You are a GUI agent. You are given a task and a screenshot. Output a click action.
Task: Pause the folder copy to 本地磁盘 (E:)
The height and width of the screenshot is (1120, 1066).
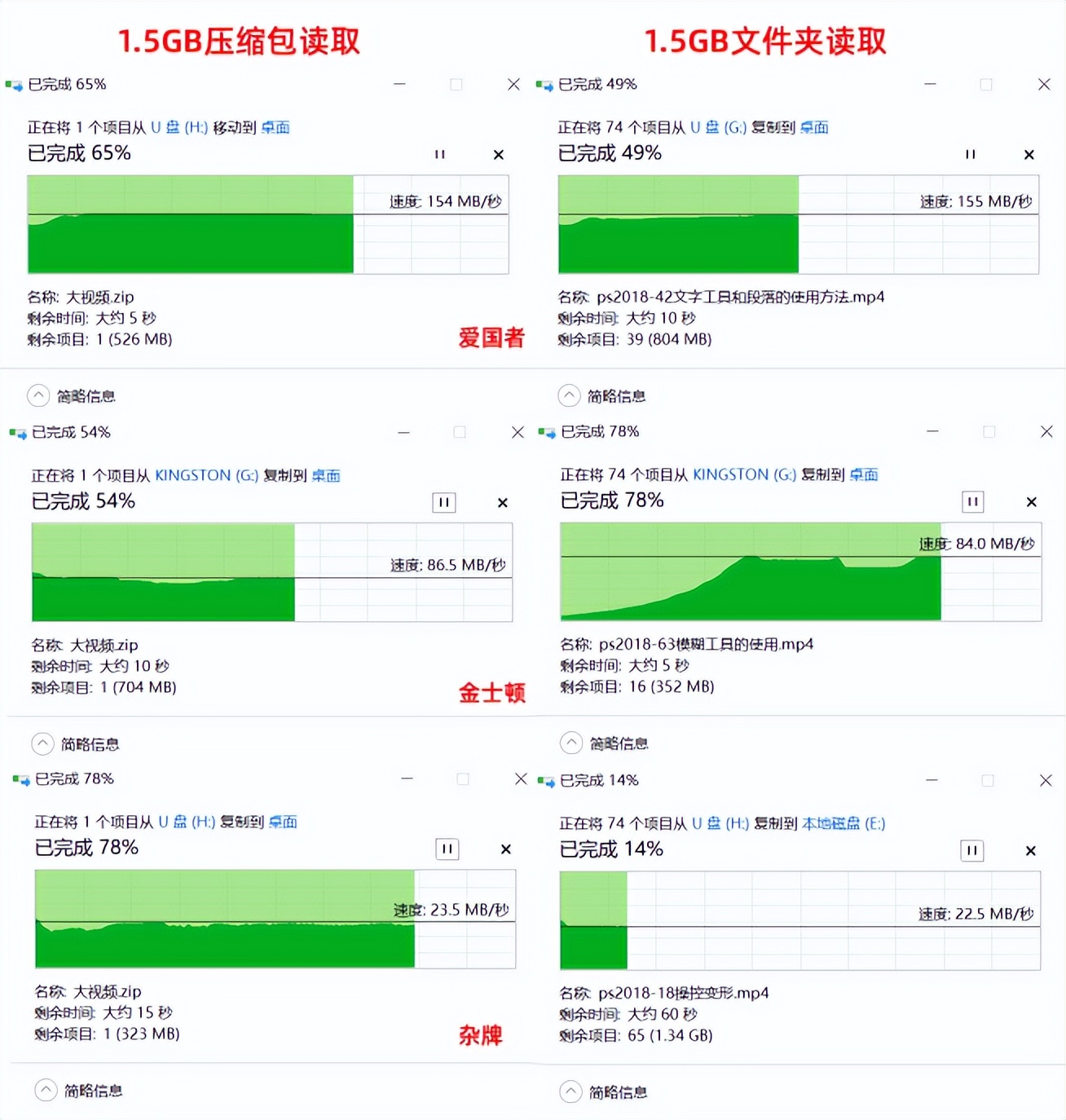tap(972, 850)
